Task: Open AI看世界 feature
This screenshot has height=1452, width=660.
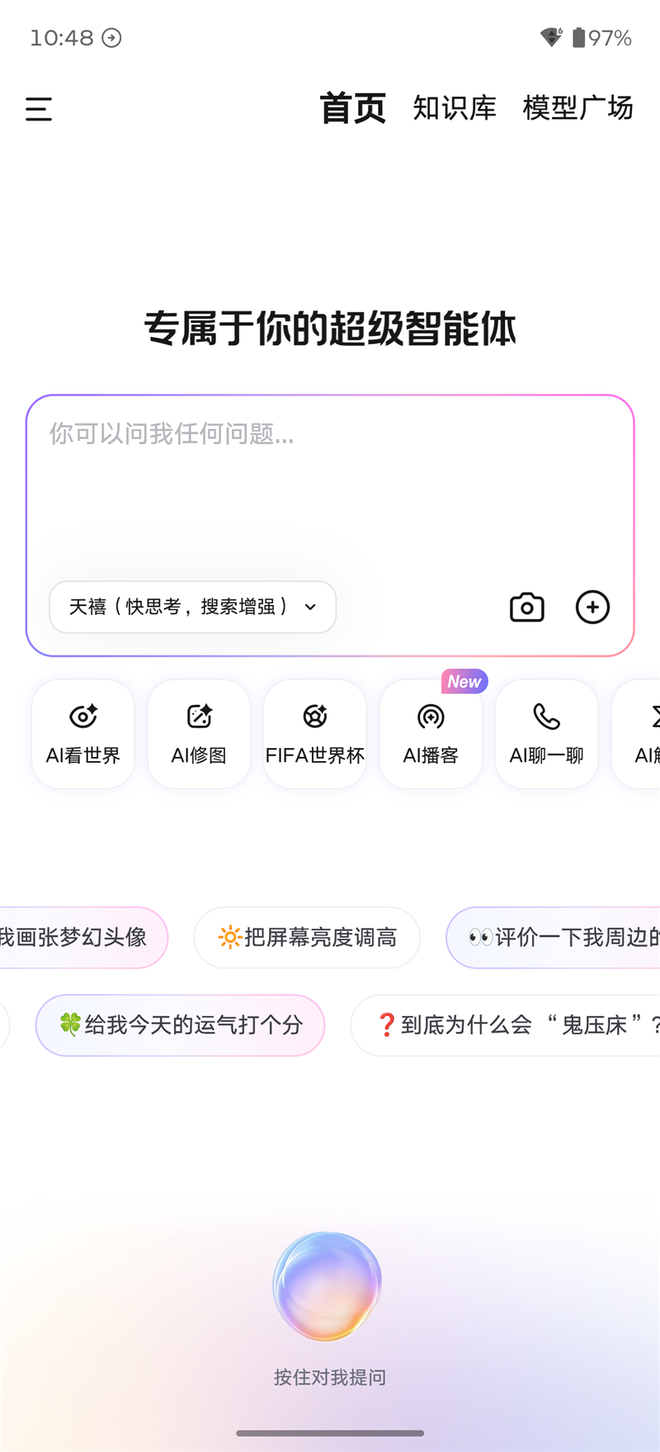Action: coord(83,734)
